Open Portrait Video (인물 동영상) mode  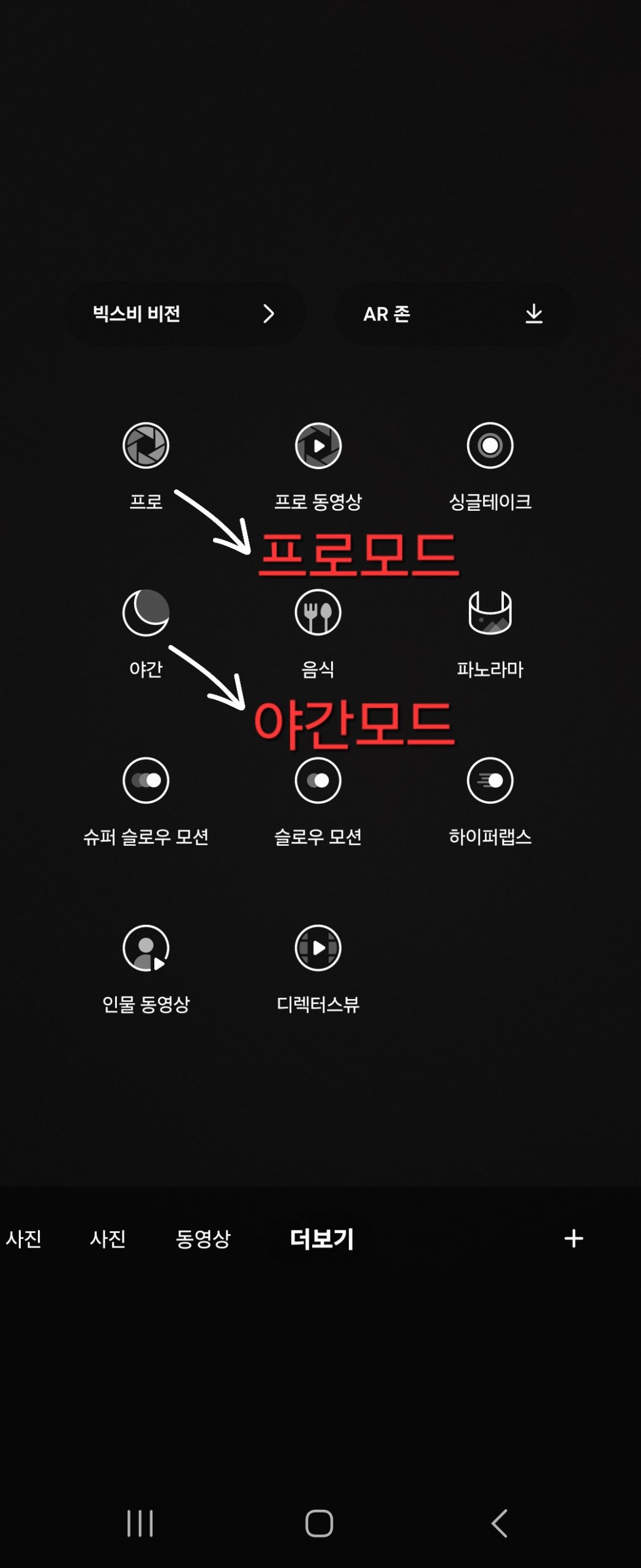click(x=146, y=948)
